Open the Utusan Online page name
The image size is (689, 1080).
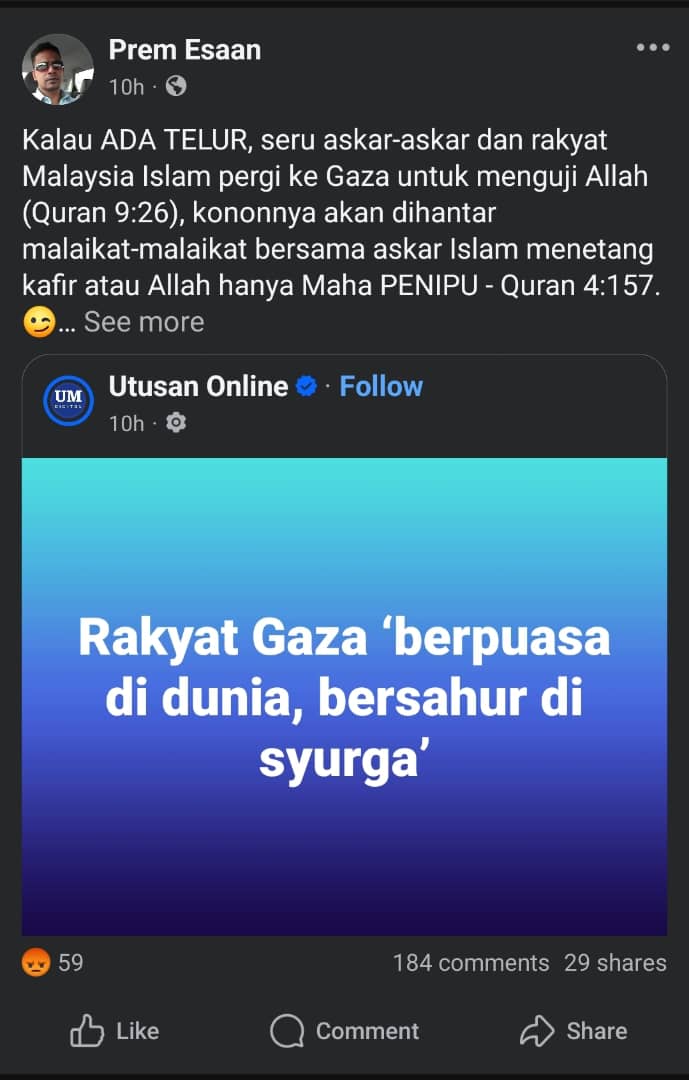point(198,387)
